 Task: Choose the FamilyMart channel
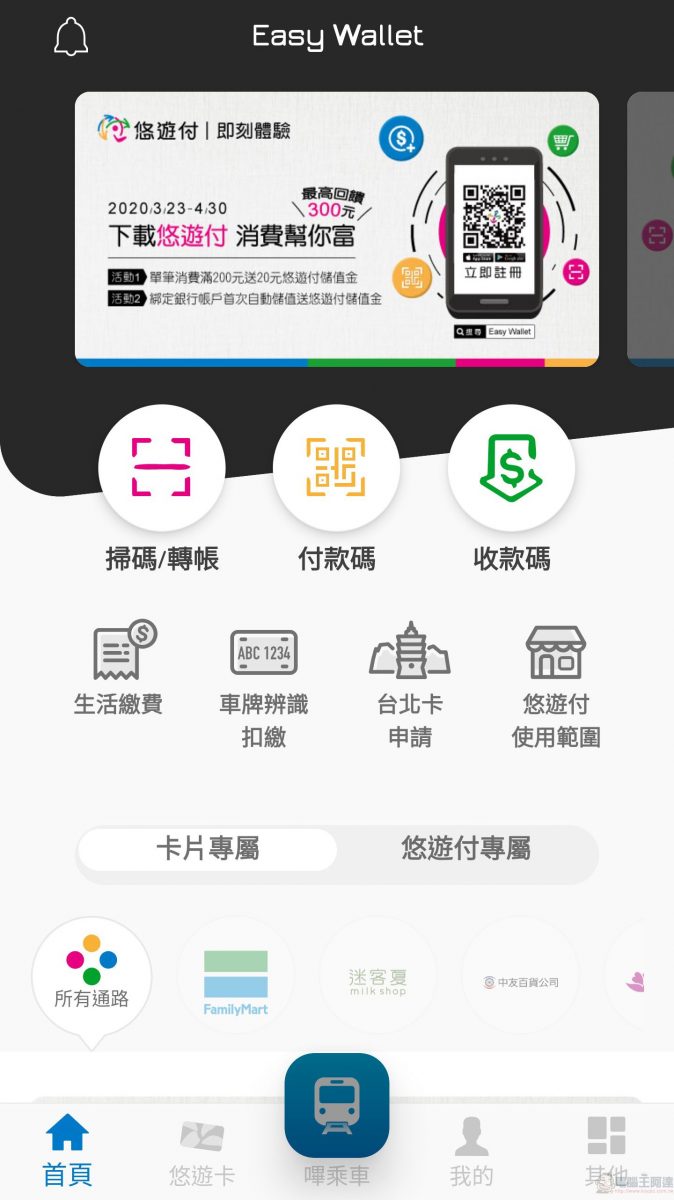[236, 976]
